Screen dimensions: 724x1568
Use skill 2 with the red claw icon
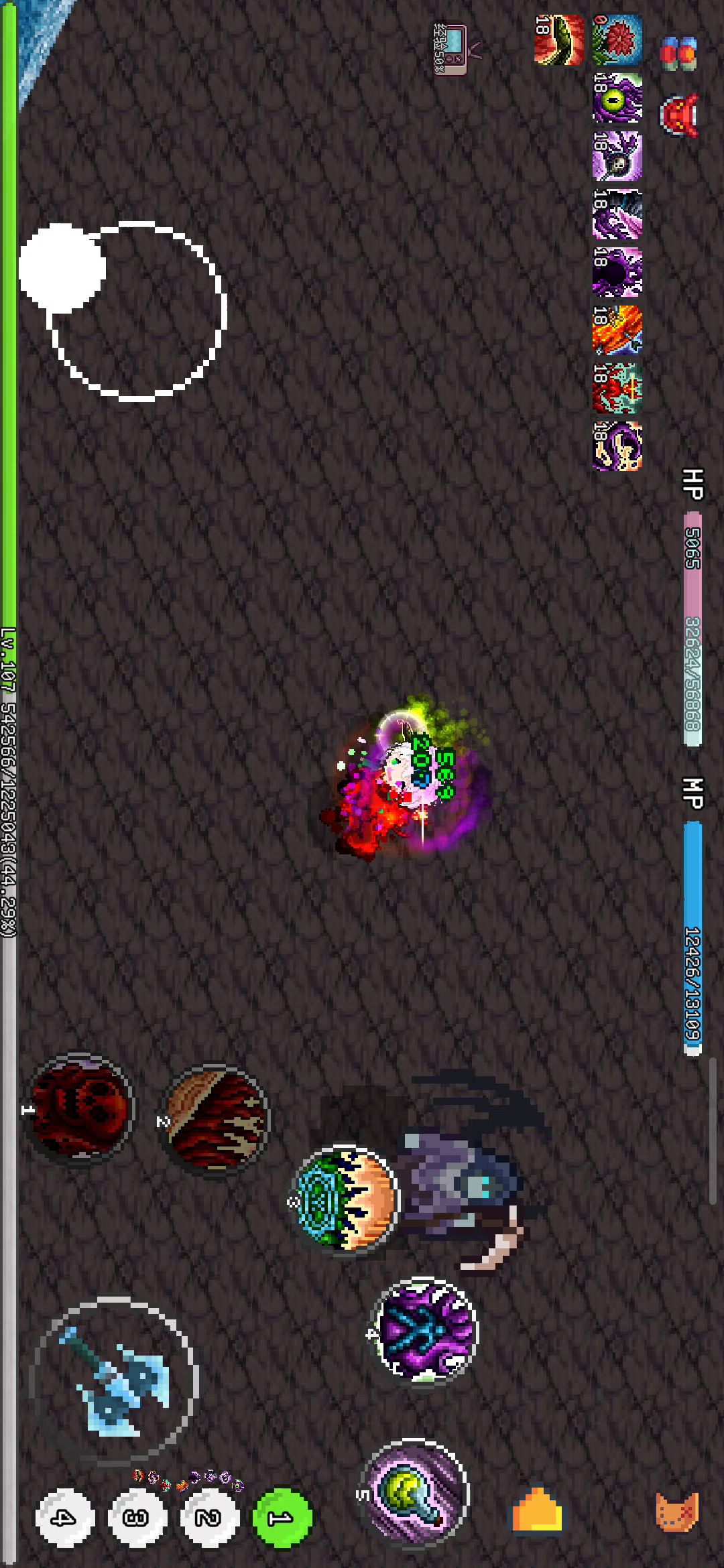point(216,1118)
